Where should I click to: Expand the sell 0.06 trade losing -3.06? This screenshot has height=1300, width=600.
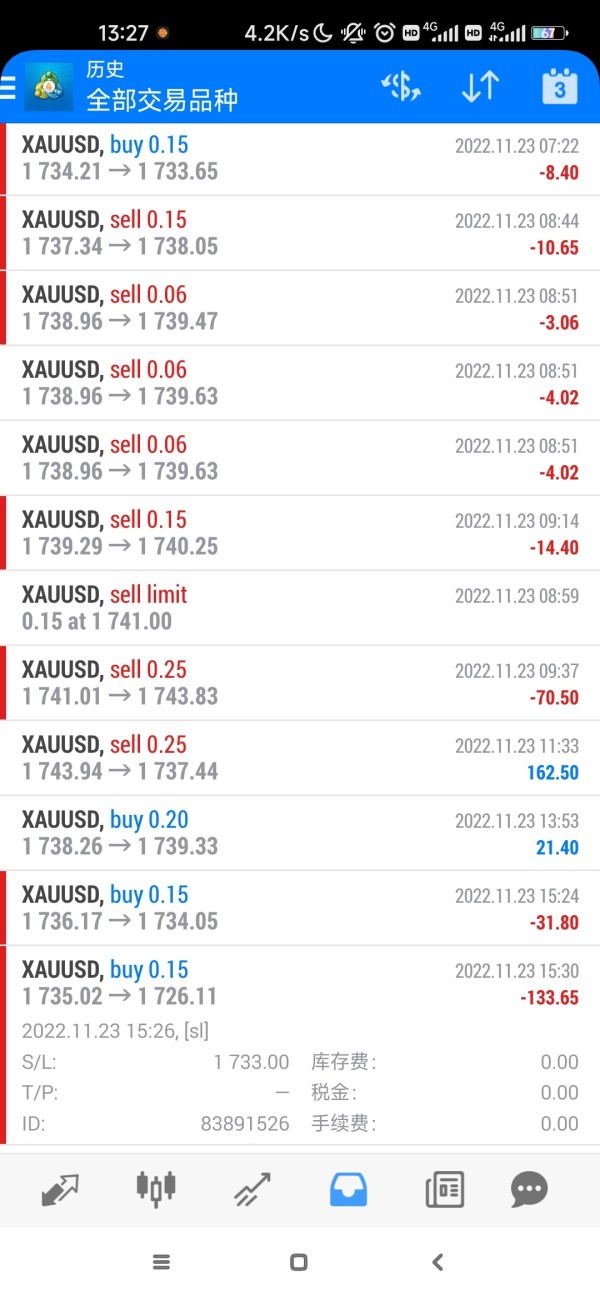click(300, 308)
